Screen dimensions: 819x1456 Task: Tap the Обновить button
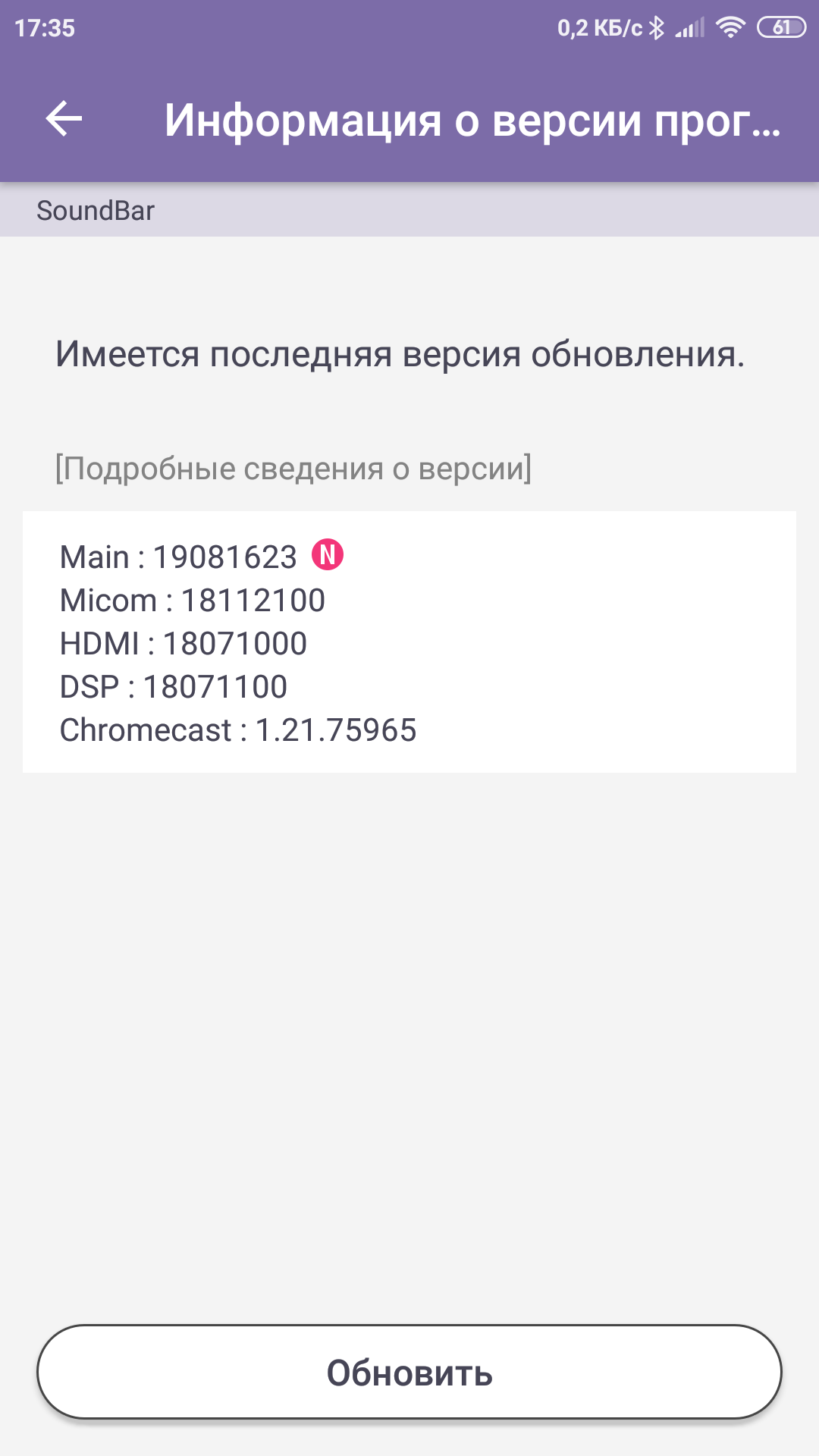coord(409,1372)
